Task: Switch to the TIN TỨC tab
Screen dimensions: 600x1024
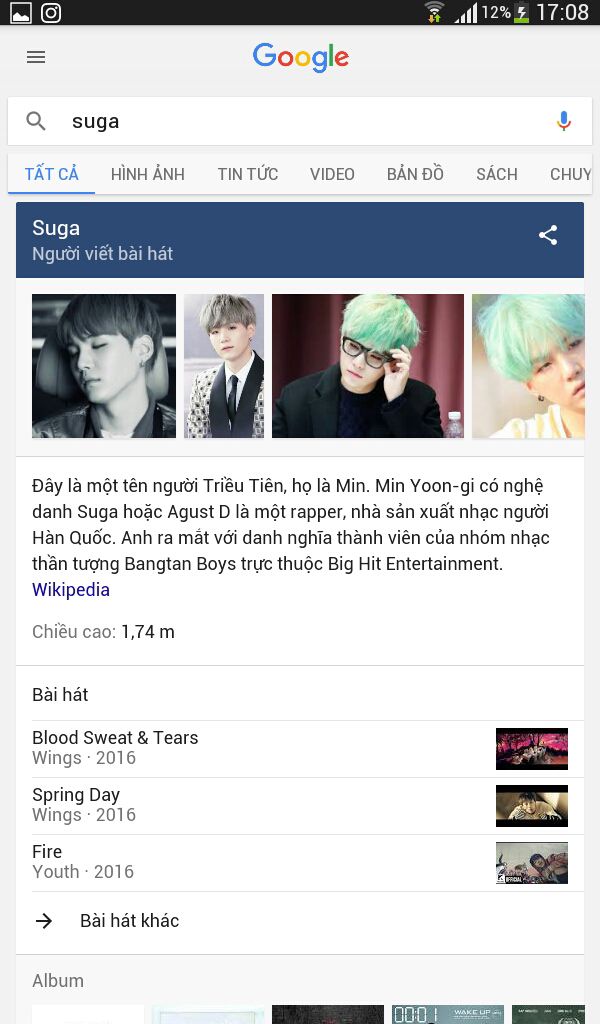Action: tap(247, 174)
